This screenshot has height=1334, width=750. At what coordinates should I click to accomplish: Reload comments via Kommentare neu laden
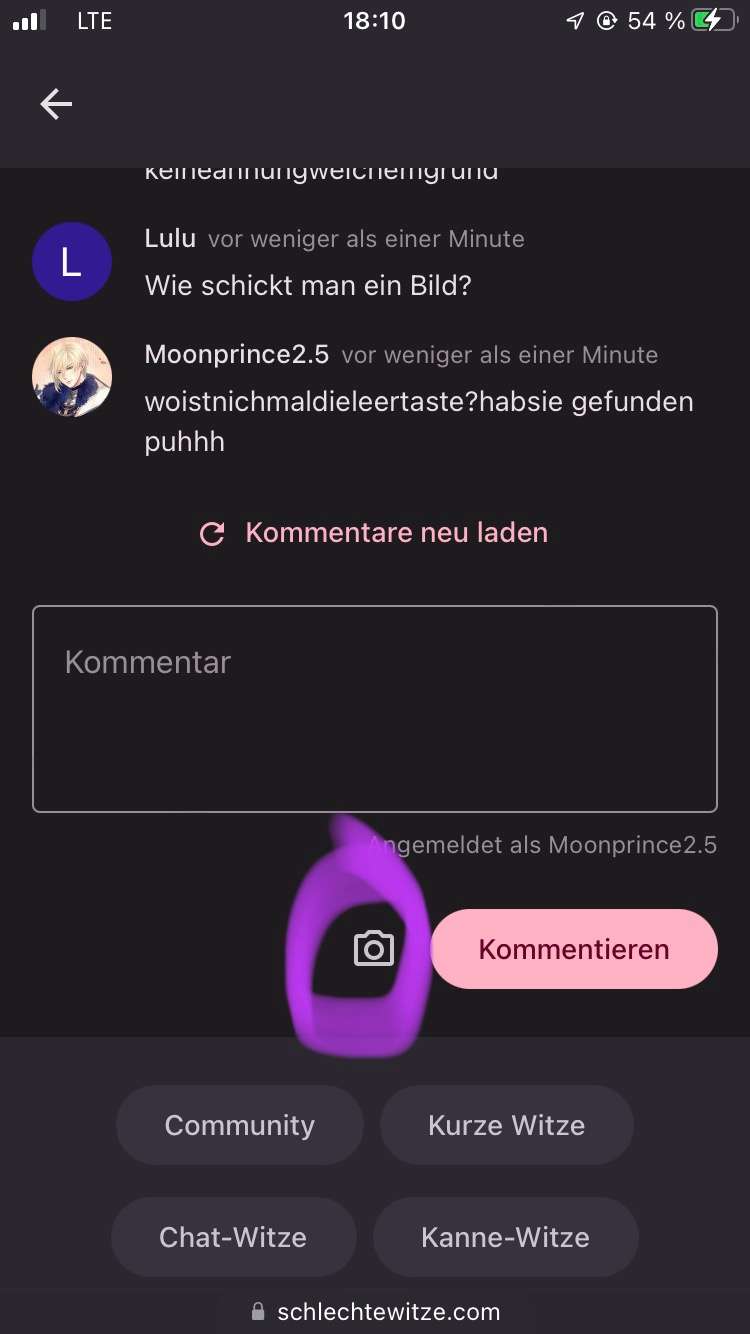pos(374,533)
